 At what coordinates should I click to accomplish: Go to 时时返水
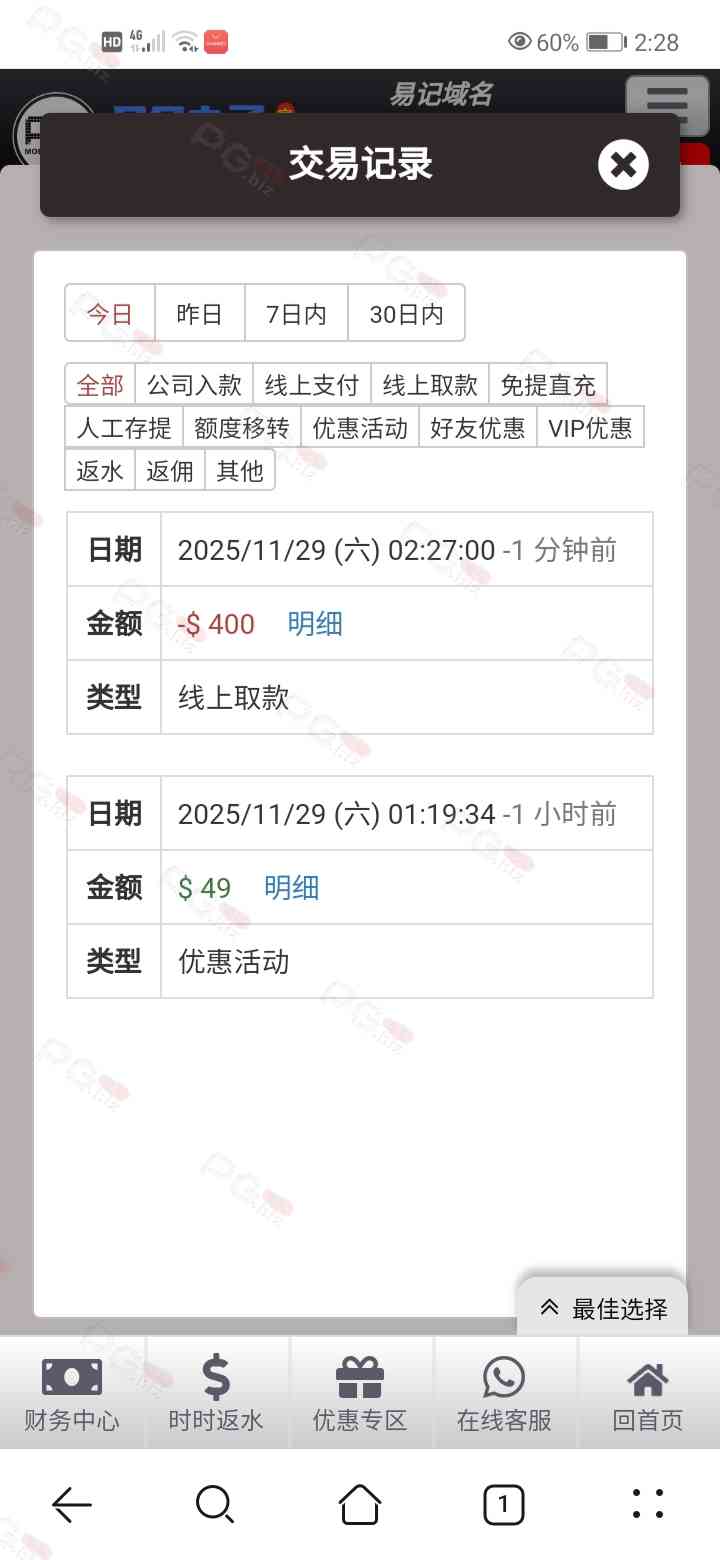(x=216, y=1394)
